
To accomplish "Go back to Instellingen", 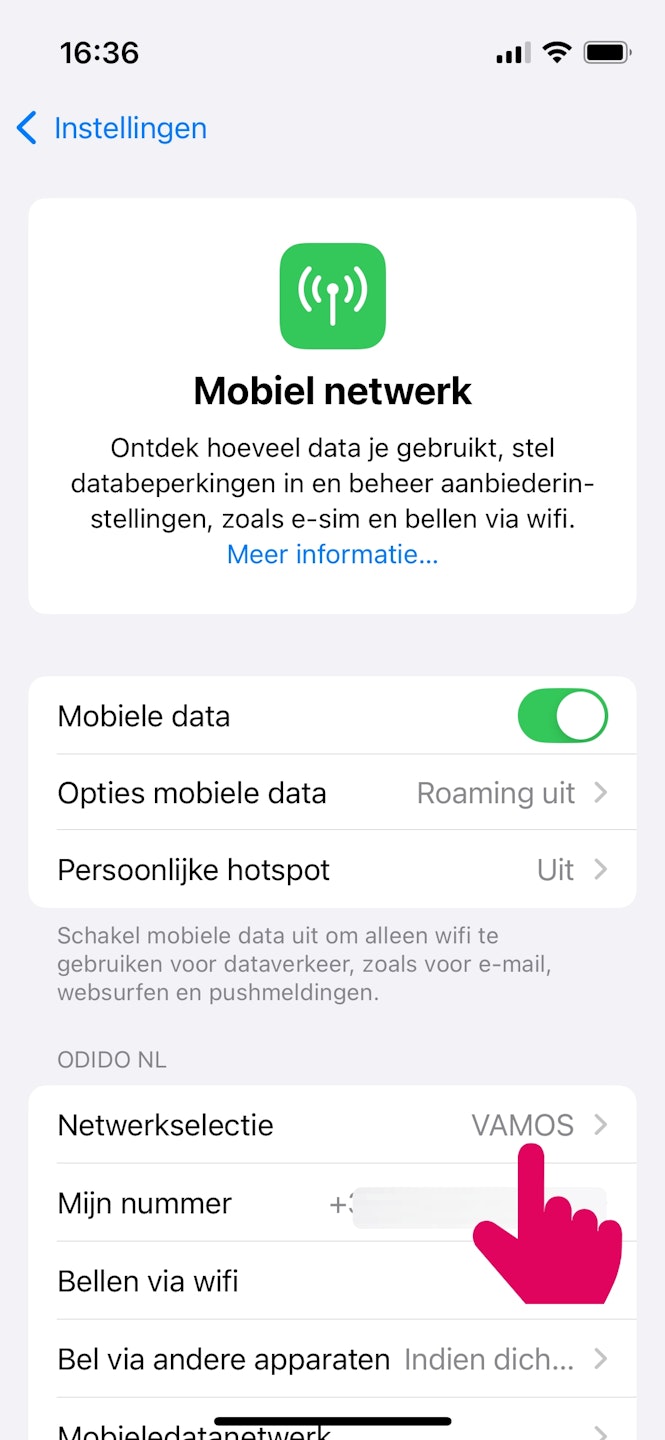I will (x=112, y=128).
